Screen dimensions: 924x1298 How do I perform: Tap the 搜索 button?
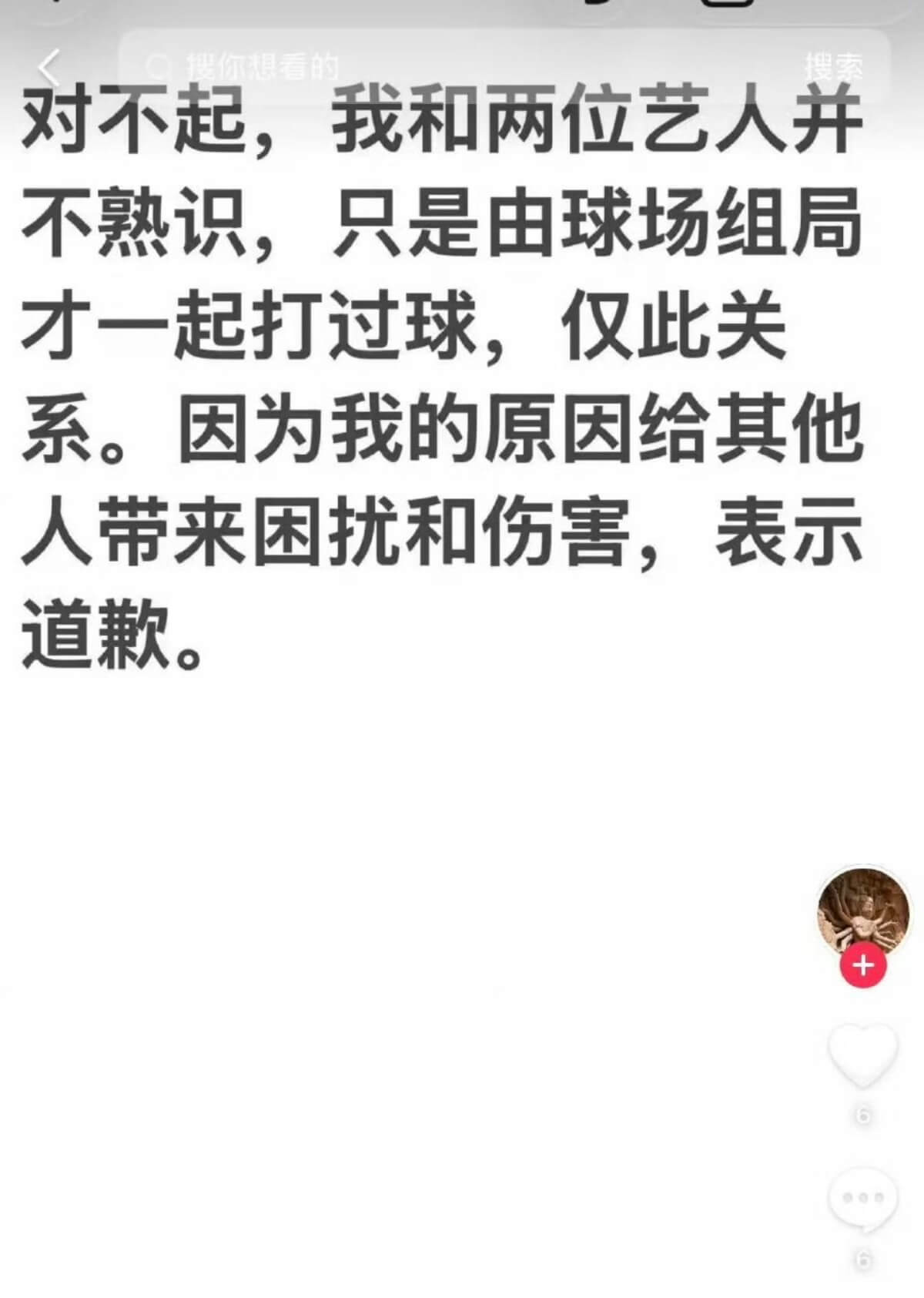833,68
